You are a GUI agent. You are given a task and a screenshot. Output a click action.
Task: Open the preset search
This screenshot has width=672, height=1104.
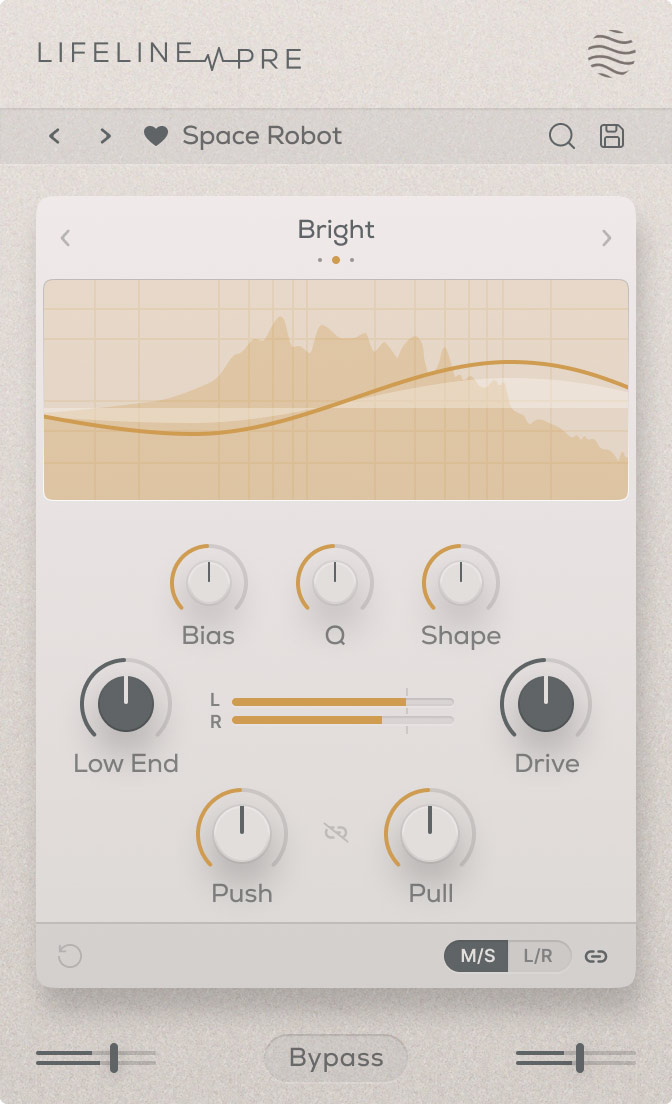click(x=562, y=136)
